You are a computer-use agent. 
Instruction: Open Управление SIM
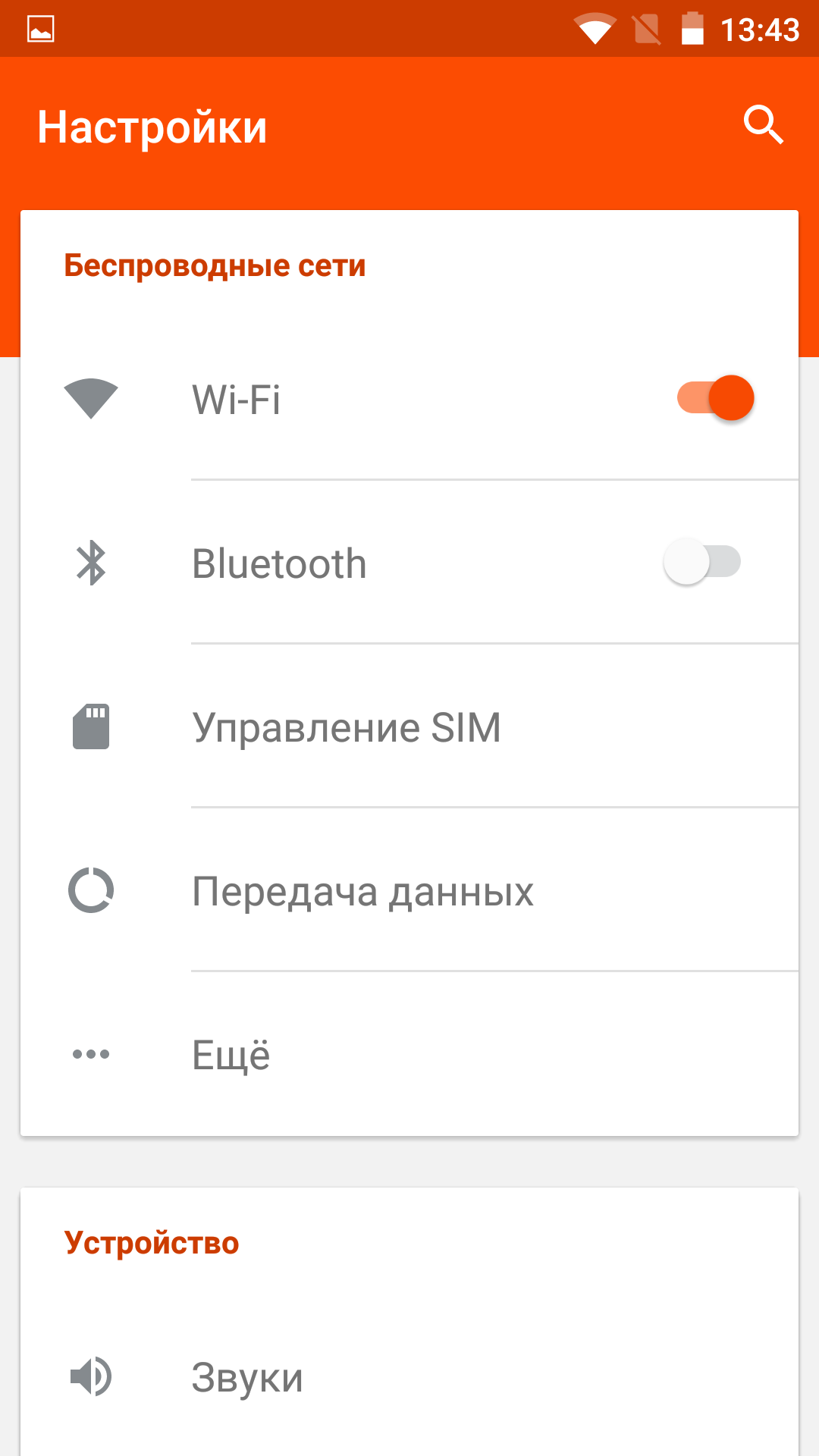pyautogui.click(x=409, y=726)
